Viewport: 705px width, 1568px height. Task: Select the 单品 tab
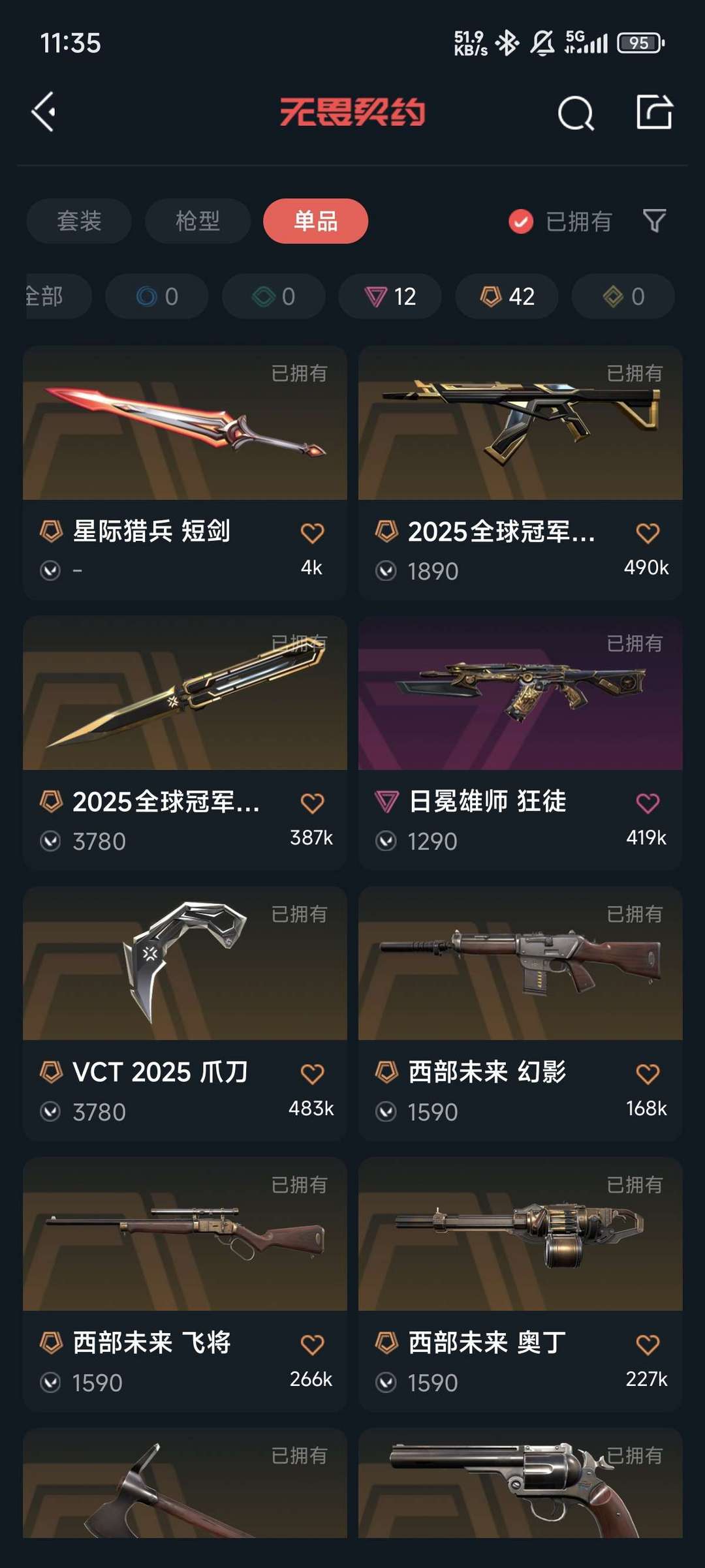[315, 221]
